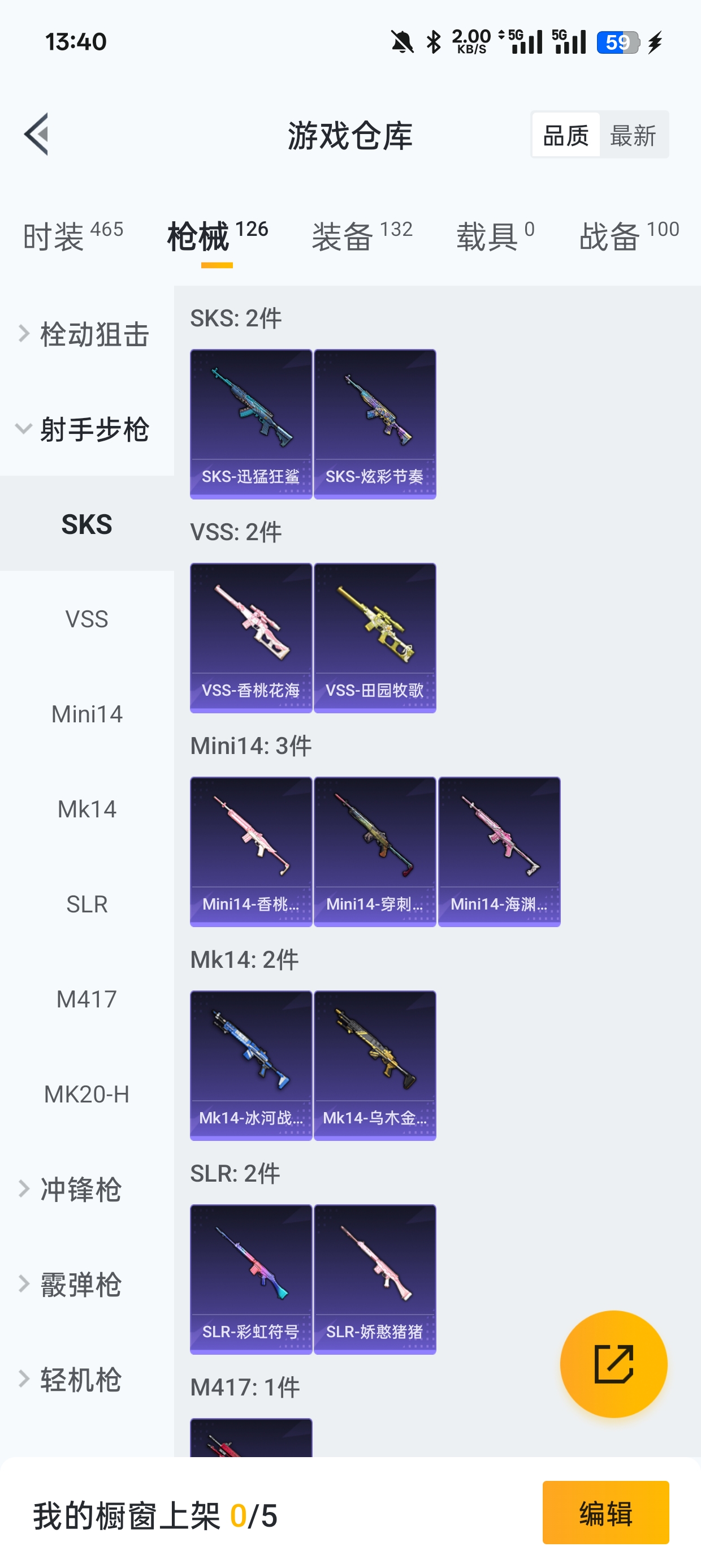Tap the orange floating share button
The image size is (701, 1568).
pos(613,1363)
